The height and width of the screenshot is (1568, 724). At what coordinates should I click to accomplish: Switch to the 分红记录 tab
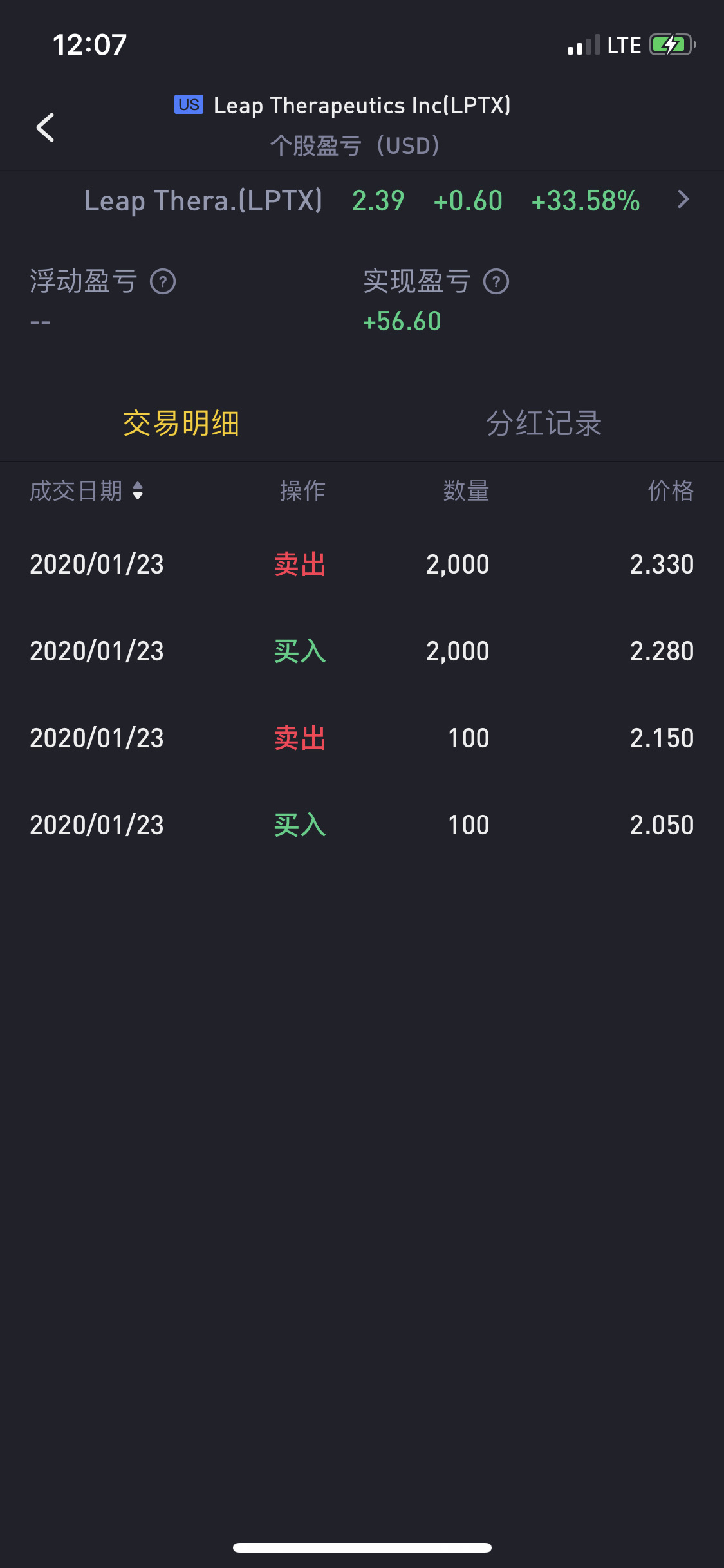click(x=544, y=424)
